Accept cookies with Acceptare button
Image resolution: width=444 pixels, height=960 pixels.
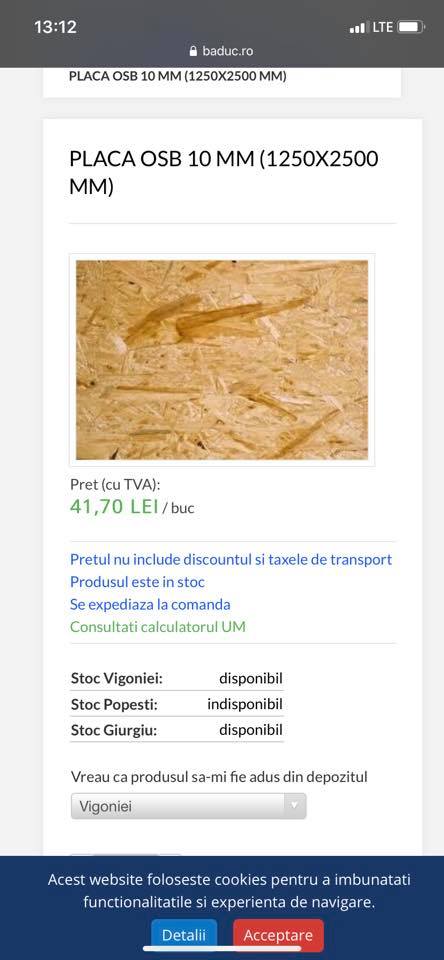point(278,936)
